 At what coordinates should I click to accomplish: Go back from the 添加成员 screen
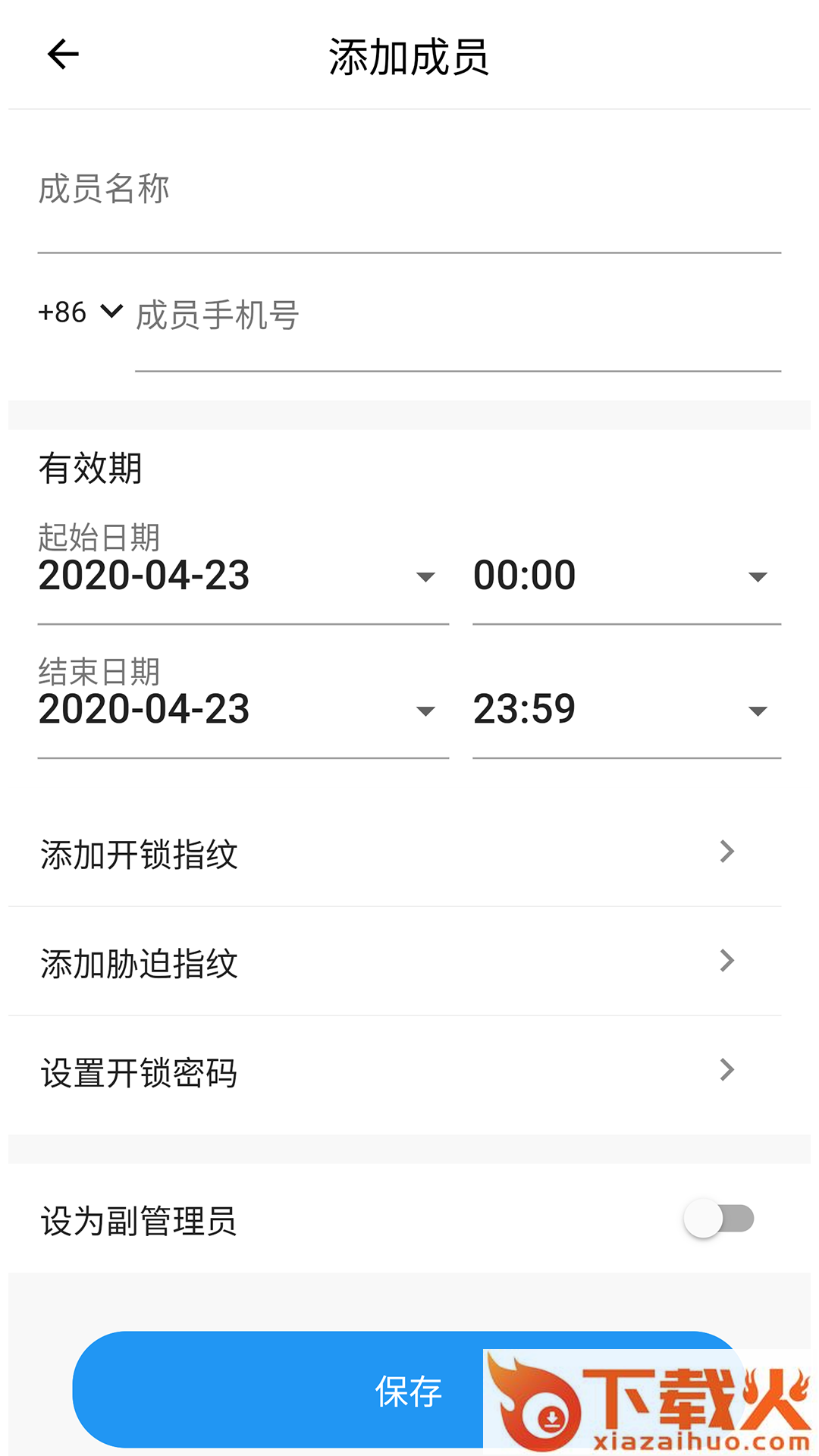point(63,55)
